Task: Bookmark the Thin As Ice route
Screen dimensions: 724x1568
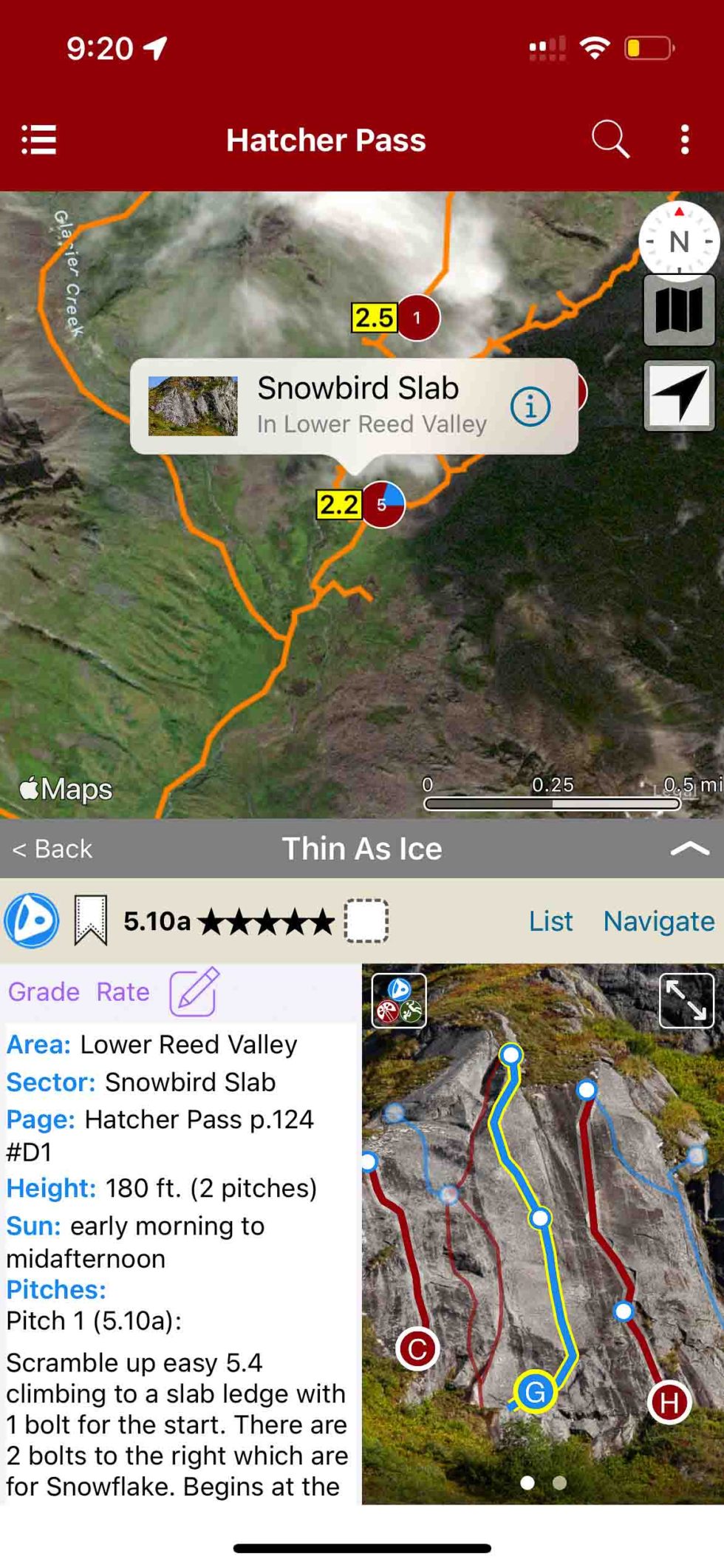Action: tap(91, 920)
